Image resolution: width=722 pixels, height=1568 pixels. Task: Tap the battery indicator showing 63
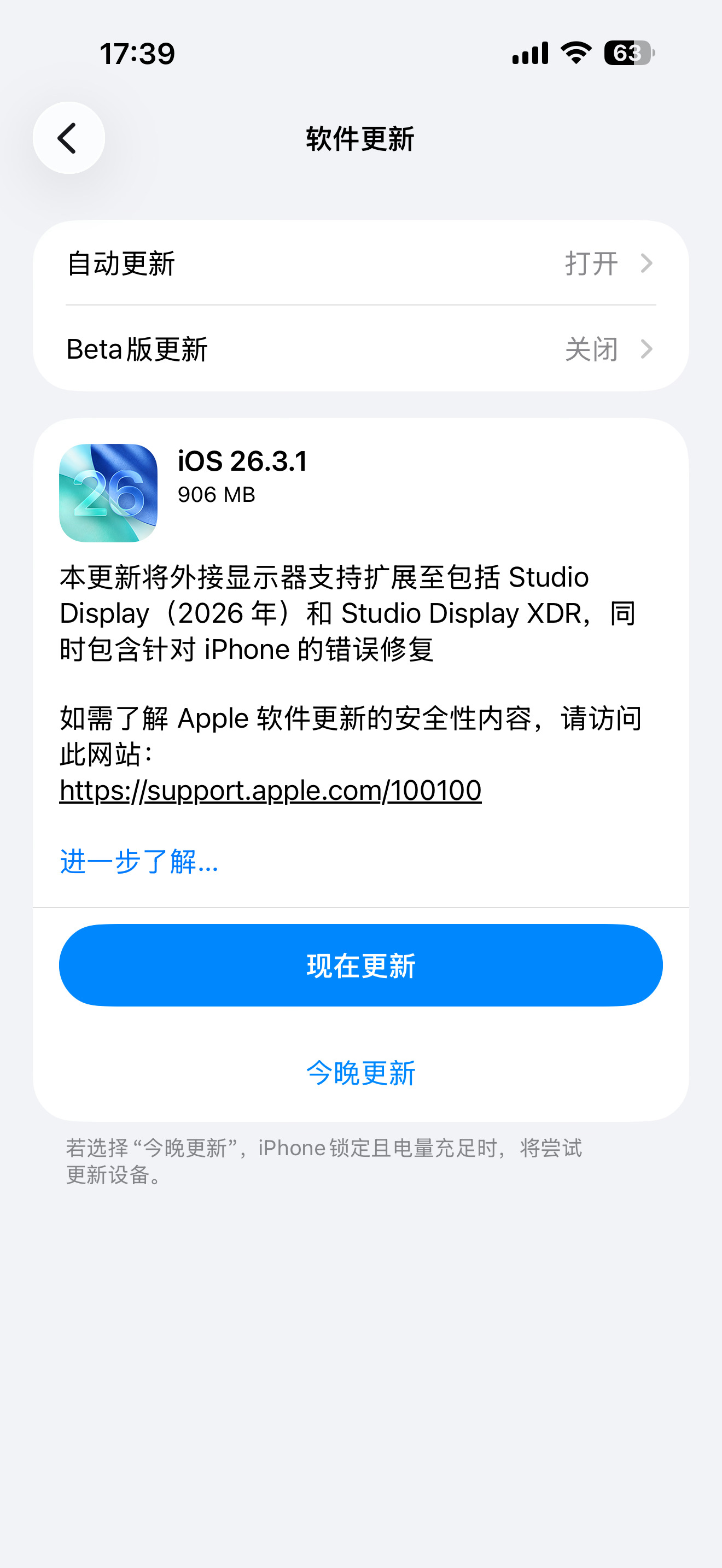click(x=627, y=54)
